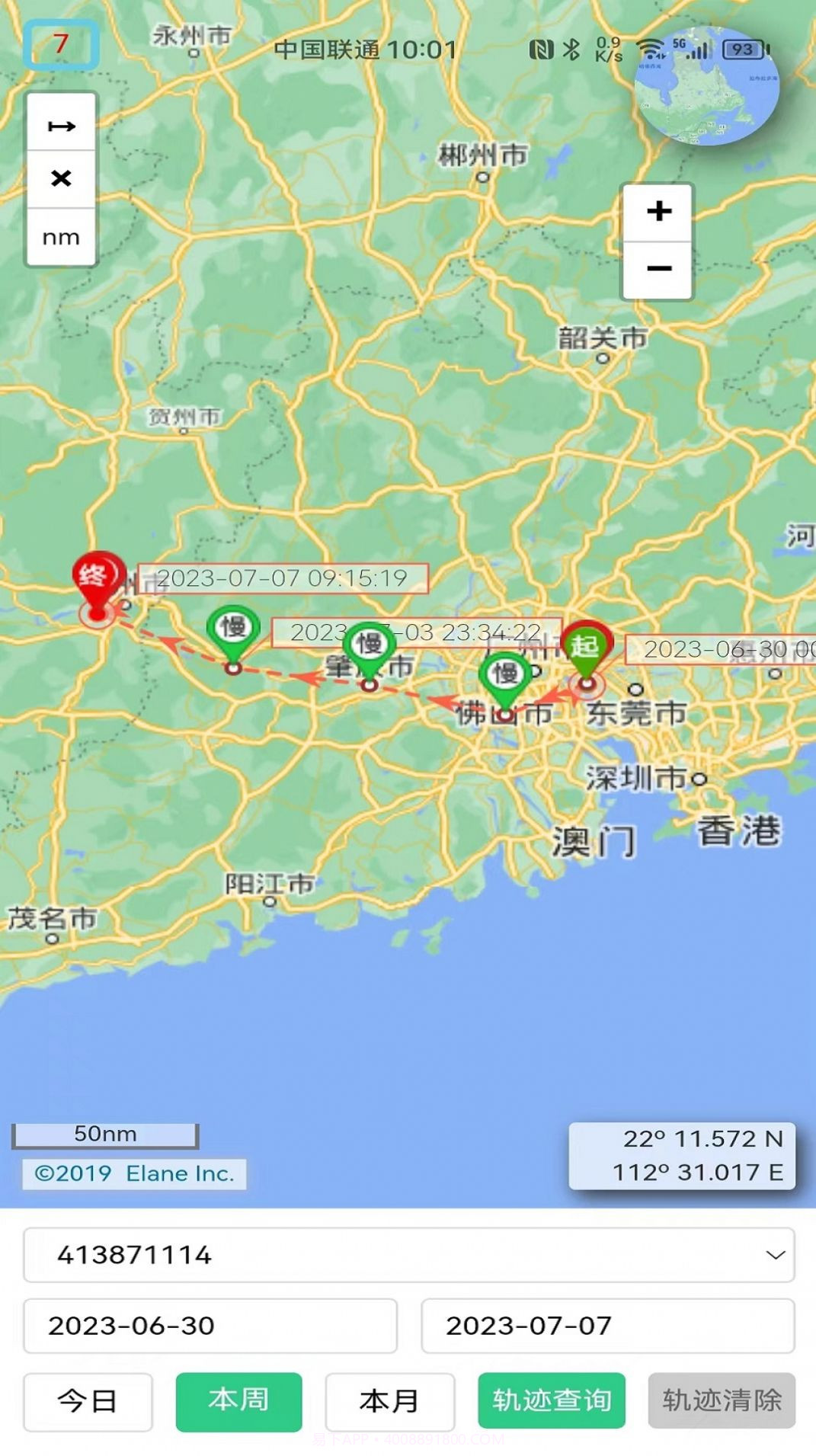The height and width of the screenshot is (1456, 816).
Task: Click the timestamp label 2023-07-07 09:15:19
Action: tap(283, 577)
